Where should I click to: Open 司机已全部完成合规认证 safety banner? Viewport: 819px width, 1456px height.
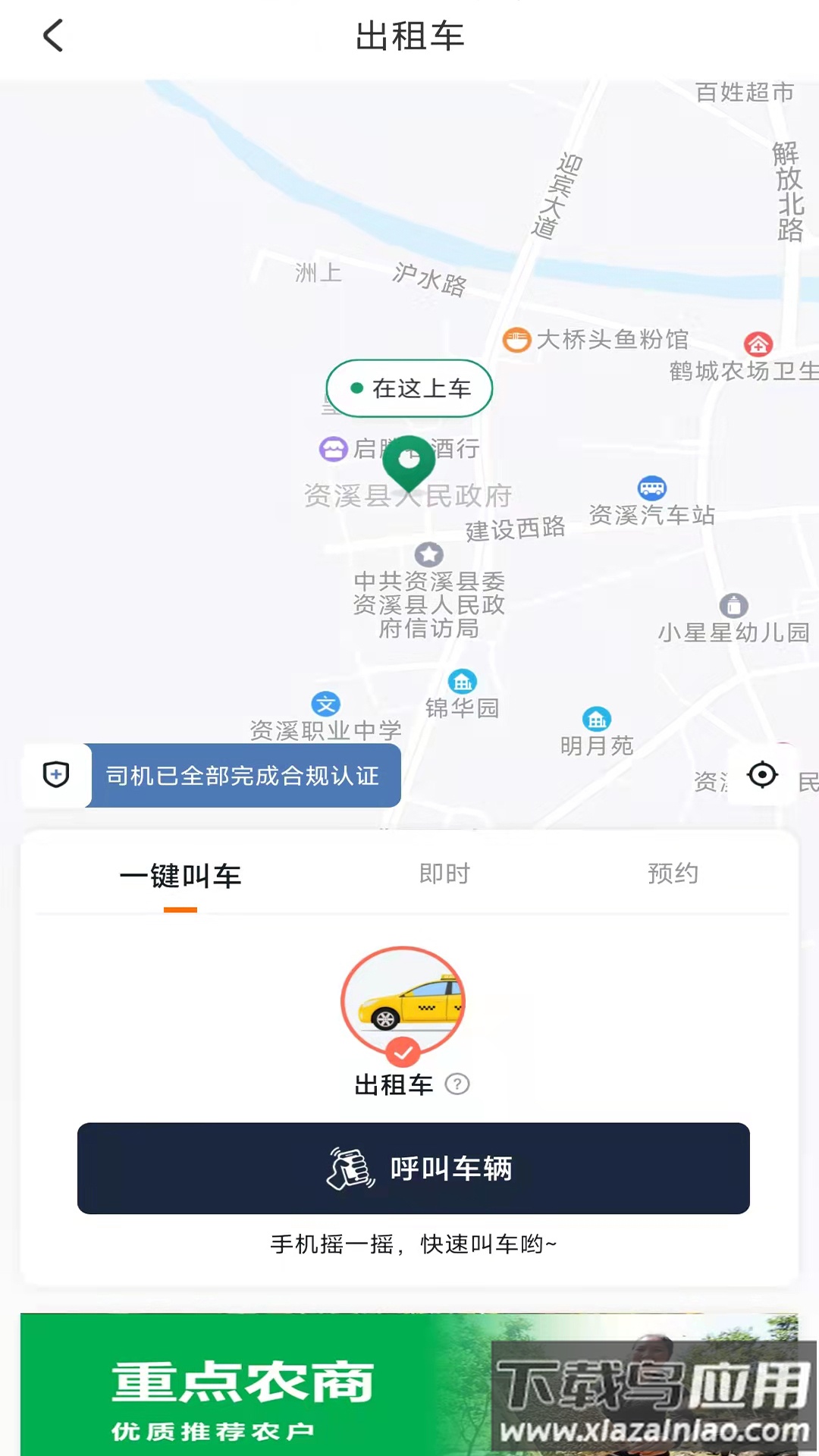[243, 776]
